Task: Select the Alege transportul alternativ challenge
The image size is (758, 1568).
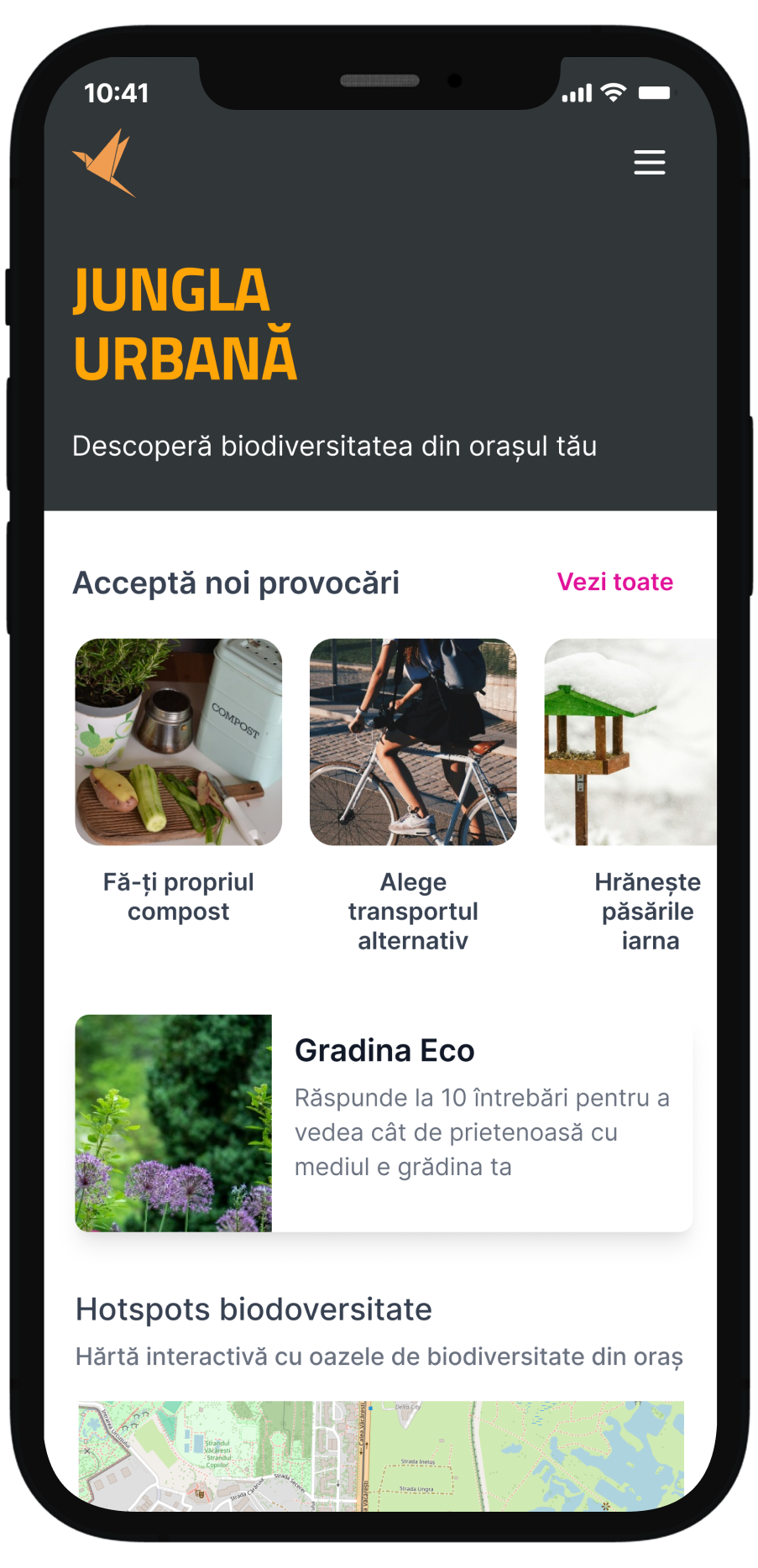Action: (x=413, y=742)
